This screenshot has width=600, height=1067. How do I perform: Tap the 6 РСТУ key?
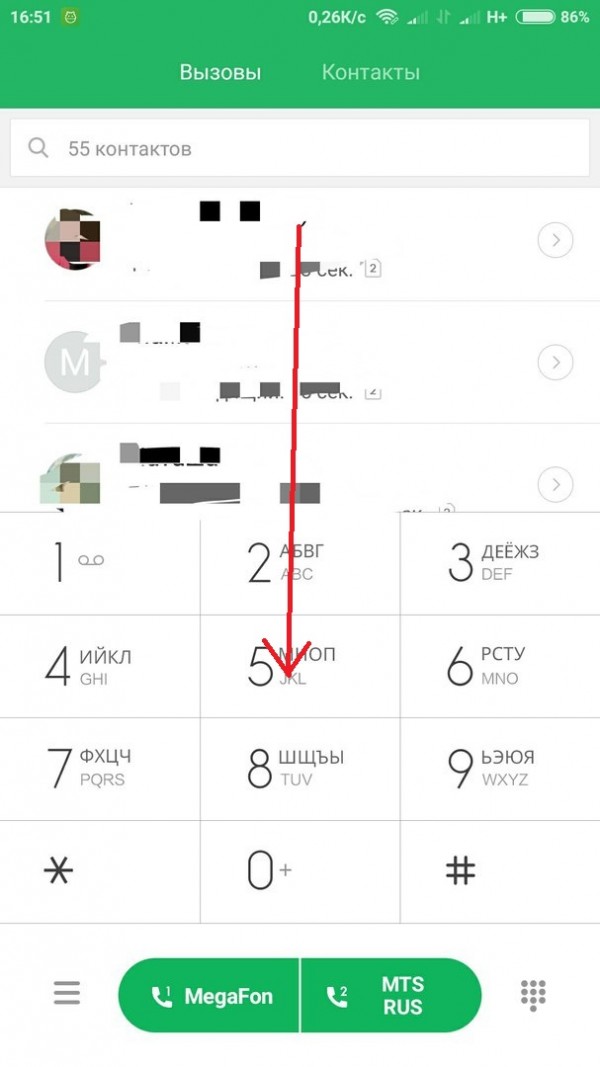pos(500,666)
